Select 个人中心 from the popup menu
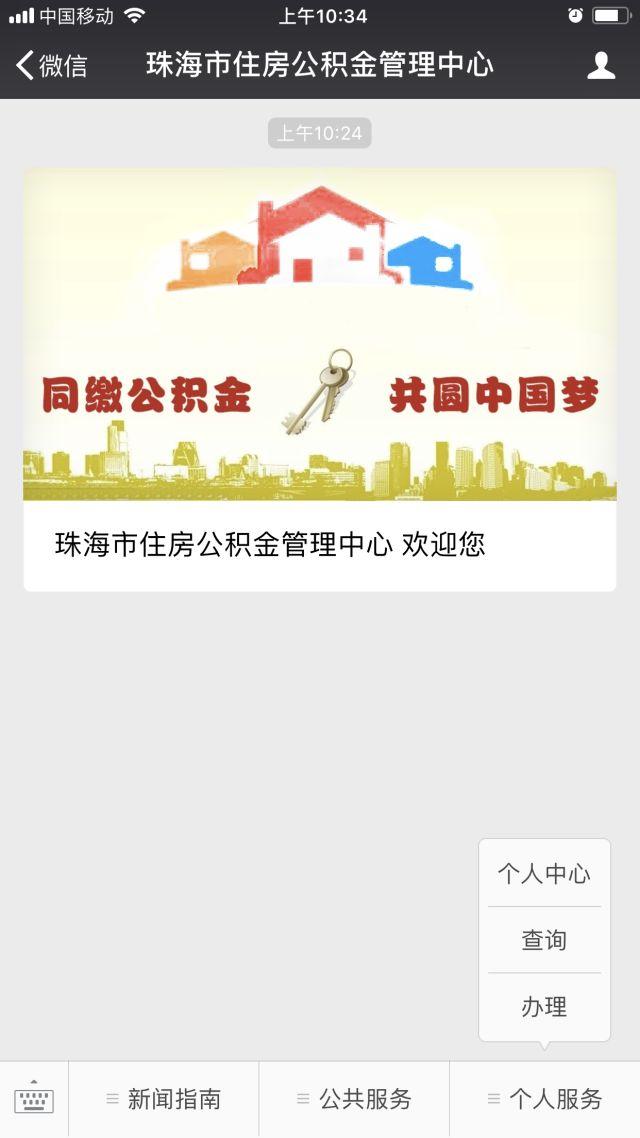This screenshot has height=1138, width=640. [544, 873]
